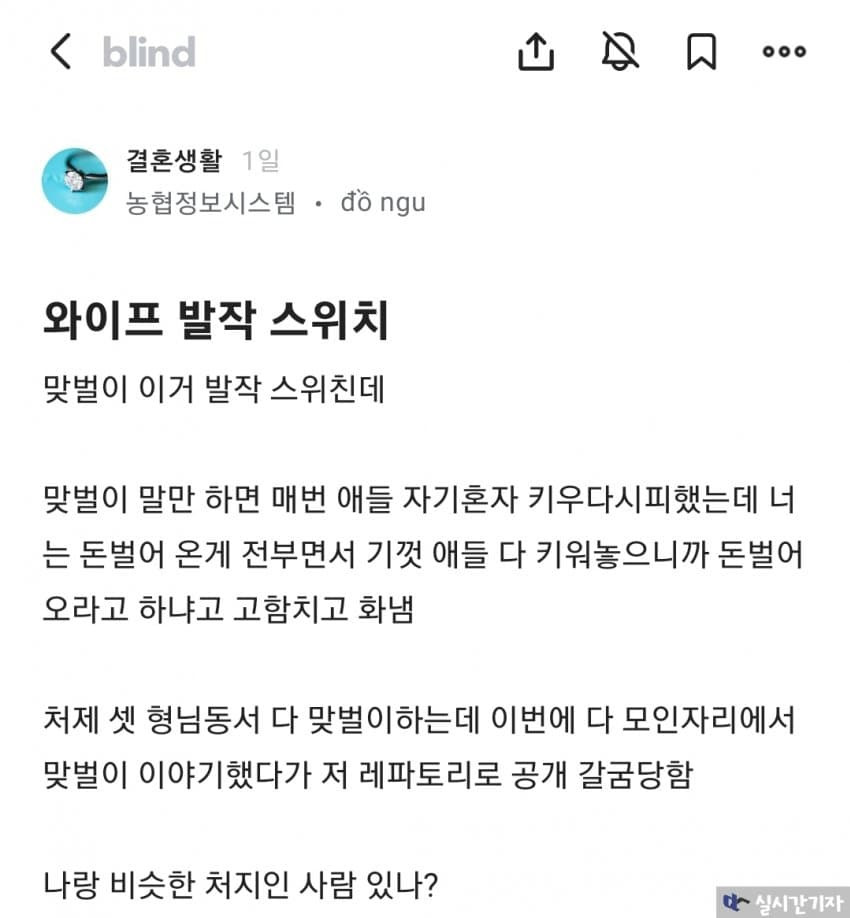Image resolution: width=850 pixels, height=918 pixels.
Task: Bookmark this post
Action: (x=701, y=51)
